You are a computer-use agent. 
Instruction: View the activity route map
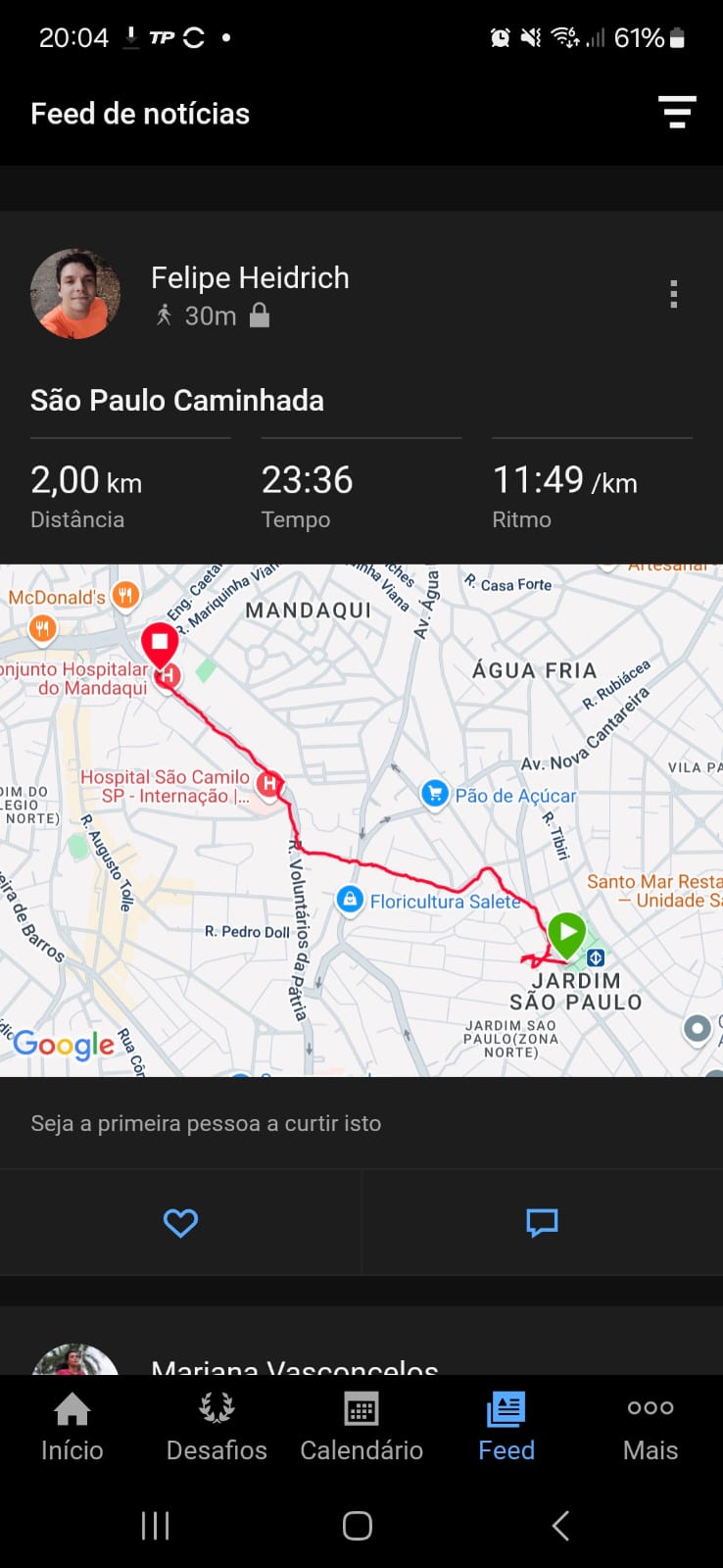361,820
